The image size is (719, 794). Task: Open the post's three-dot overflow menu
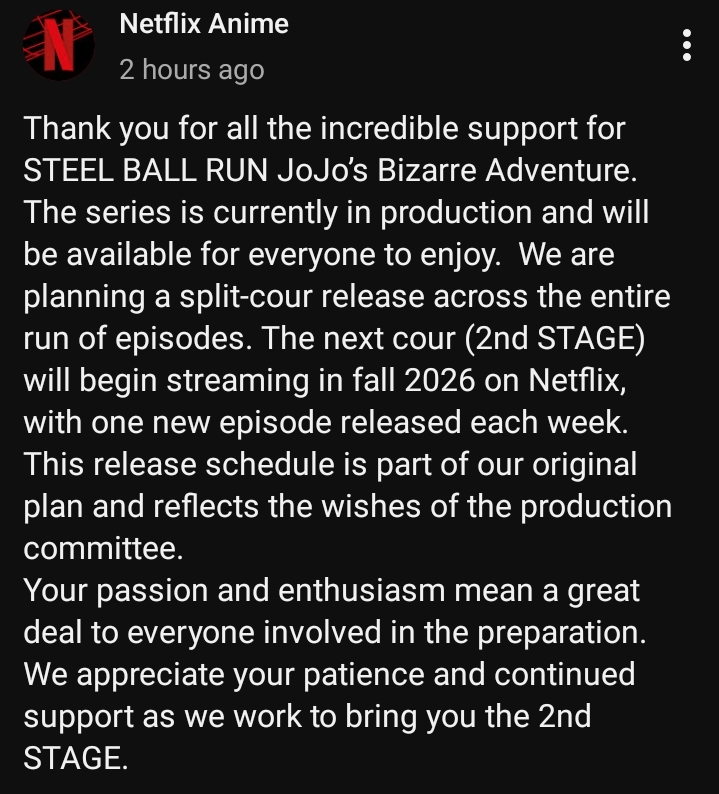686,45
